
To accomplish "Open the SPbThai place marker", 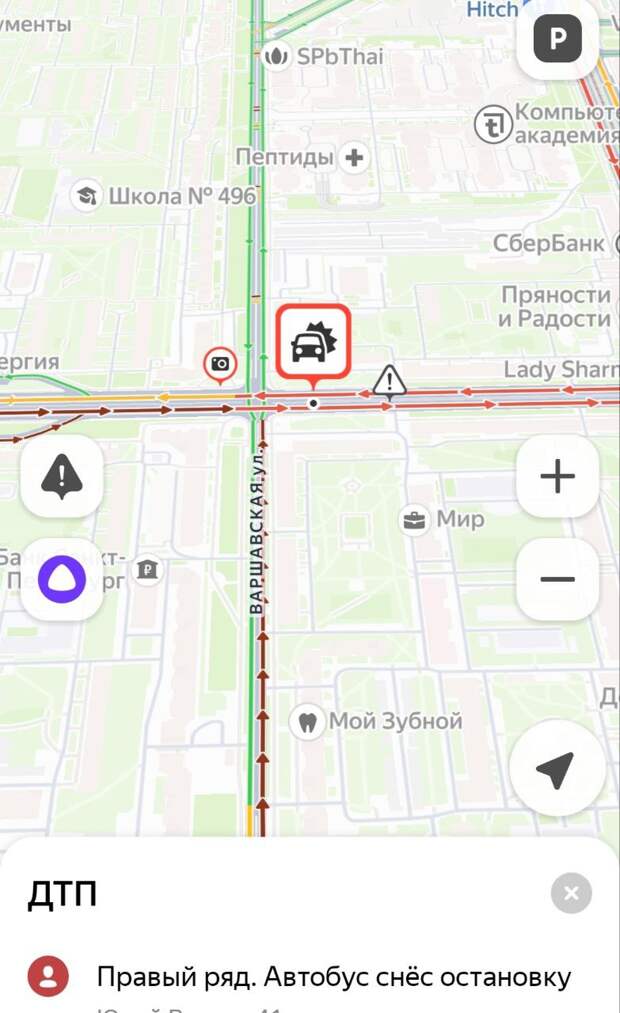I will (274, 56).
